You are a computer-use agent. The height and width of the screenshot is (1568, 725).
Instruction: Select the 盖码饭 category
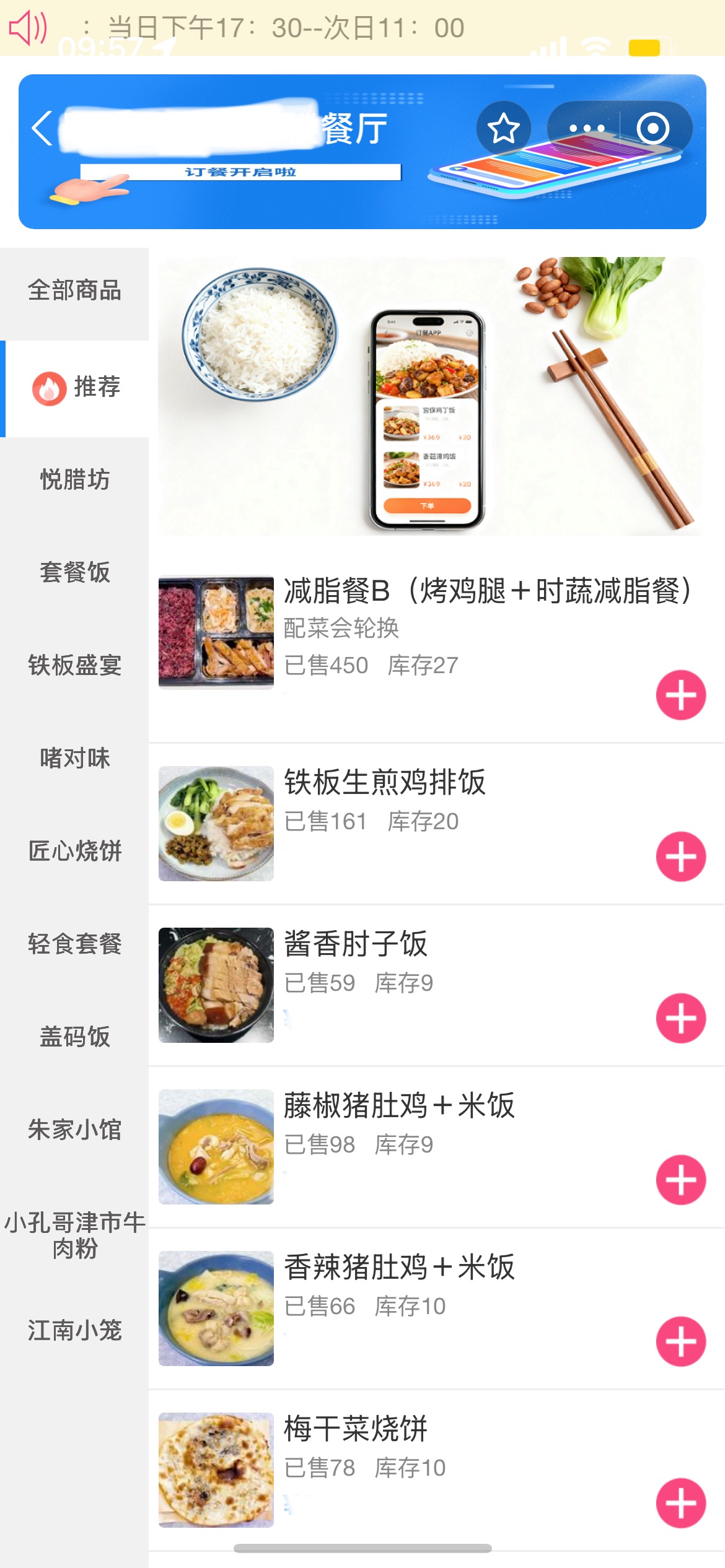click(x=74, y=1037)
